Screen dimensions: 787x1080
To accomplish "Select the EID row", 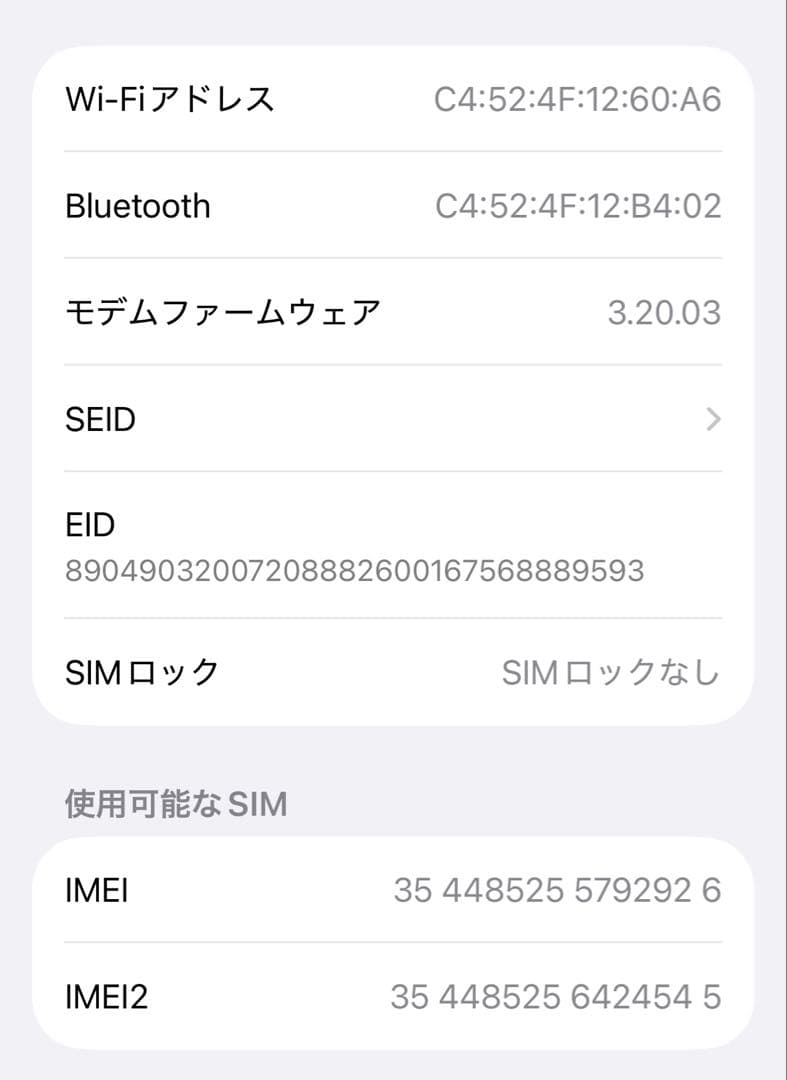I will point(394,546).
